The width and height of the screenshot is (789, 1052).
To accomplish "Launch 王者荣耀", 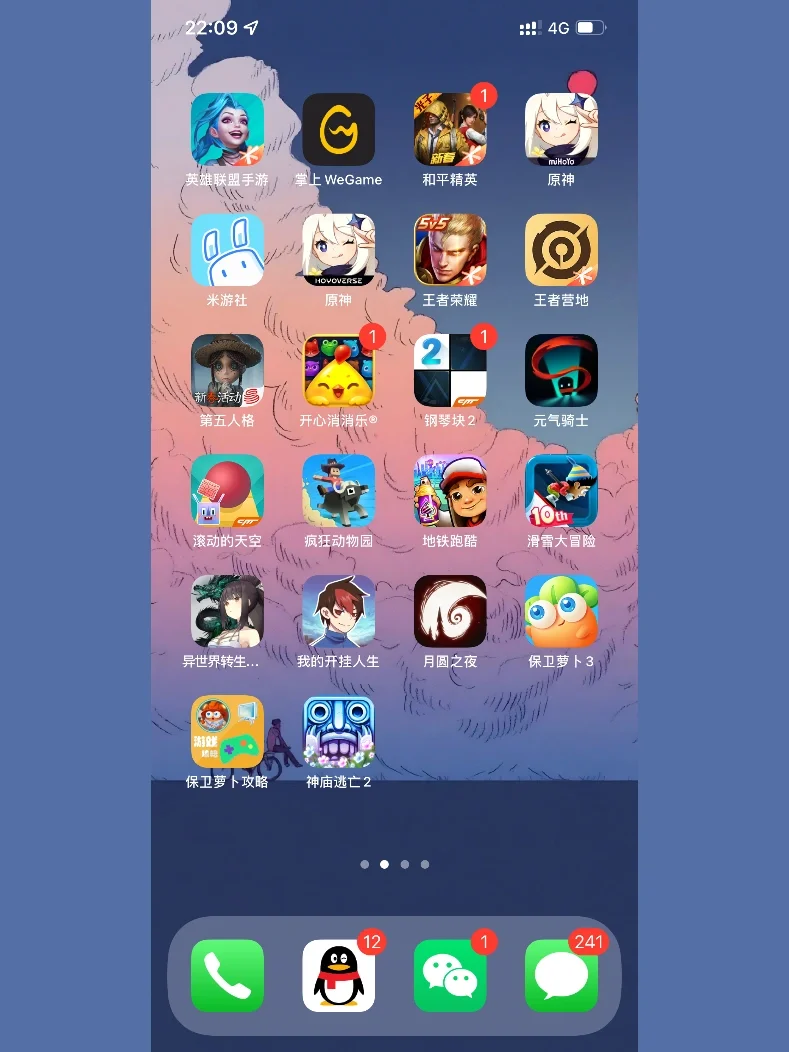I will (x=450, y=250).
